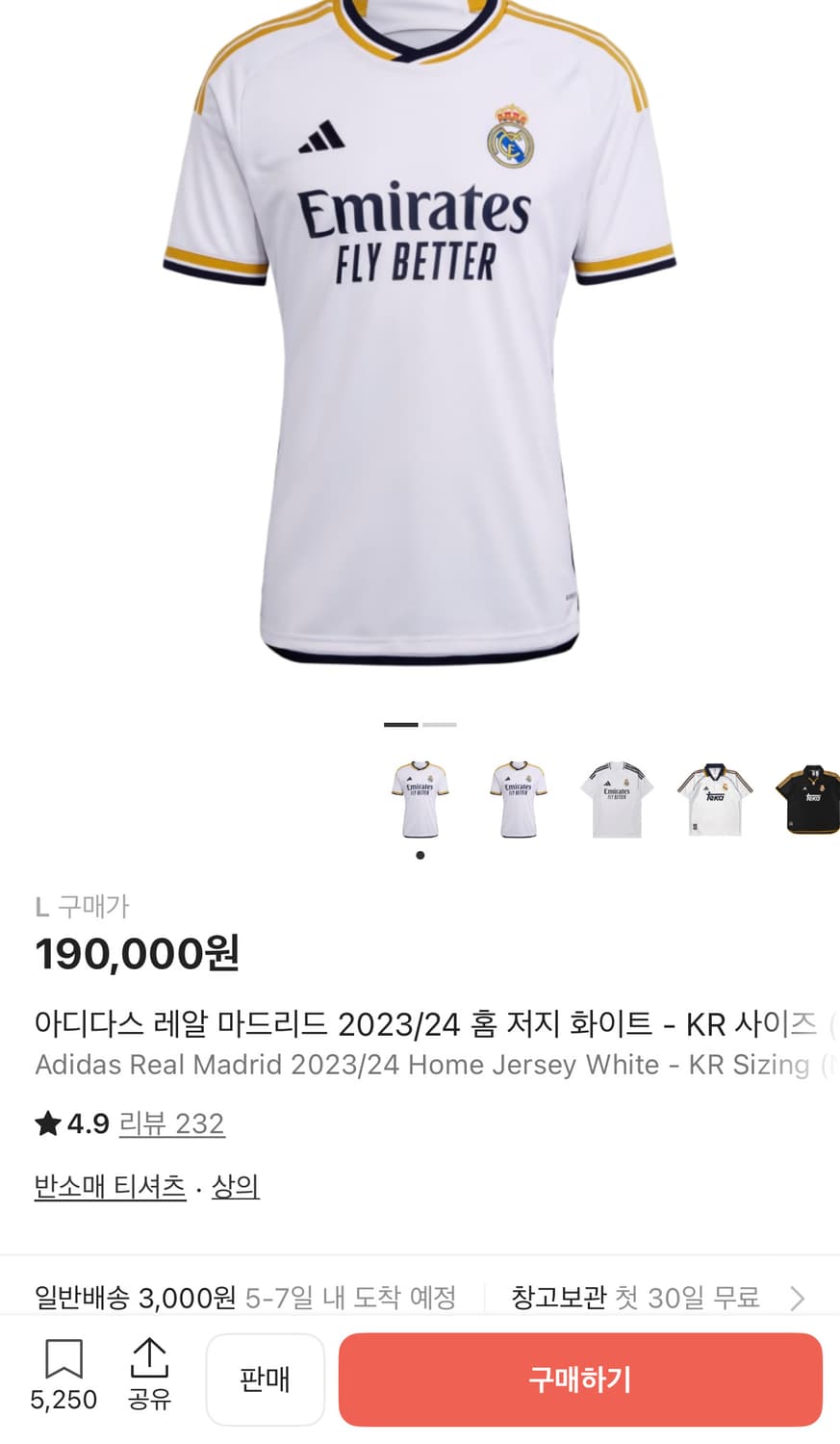Select the first jersey thumbnail
Image resolution: width=840 pixels, height=1444 pixels.
point(420,799)
